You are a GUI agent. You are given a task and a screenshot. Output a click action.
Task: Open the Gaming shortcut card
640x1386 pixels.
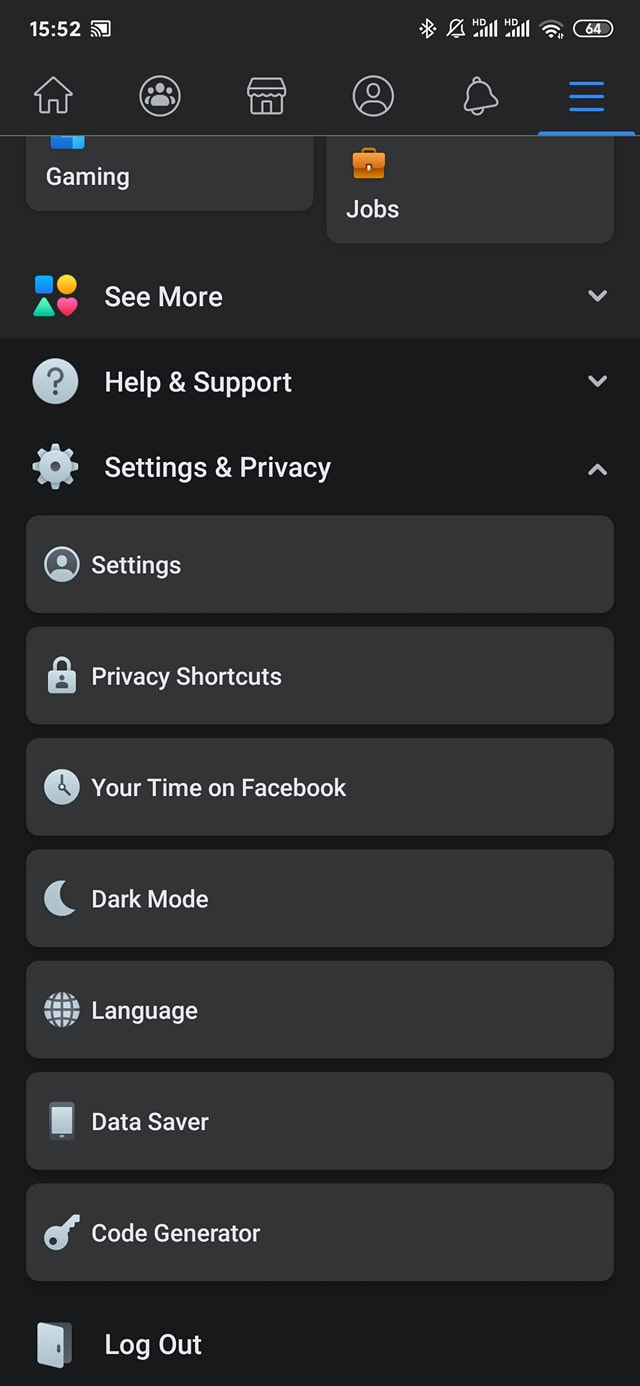169,176
